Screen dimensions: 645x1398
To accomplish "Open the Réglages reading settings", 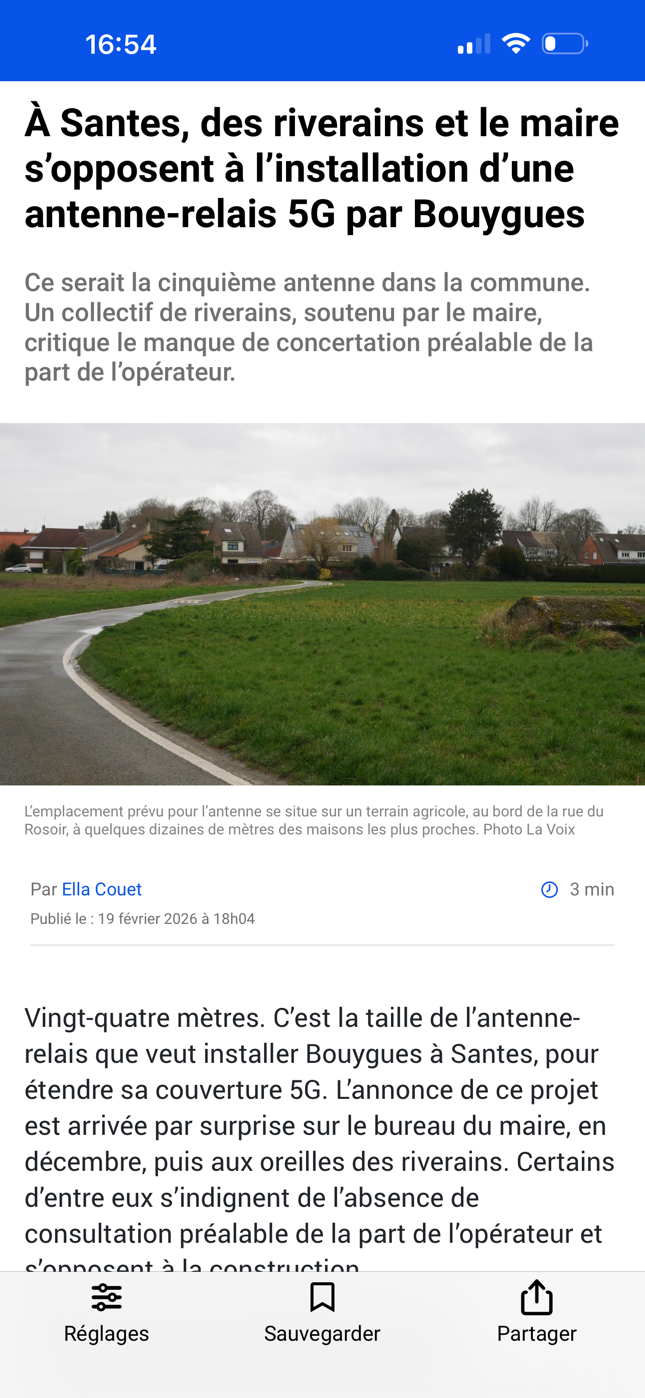I will (x=106, y=1312).
